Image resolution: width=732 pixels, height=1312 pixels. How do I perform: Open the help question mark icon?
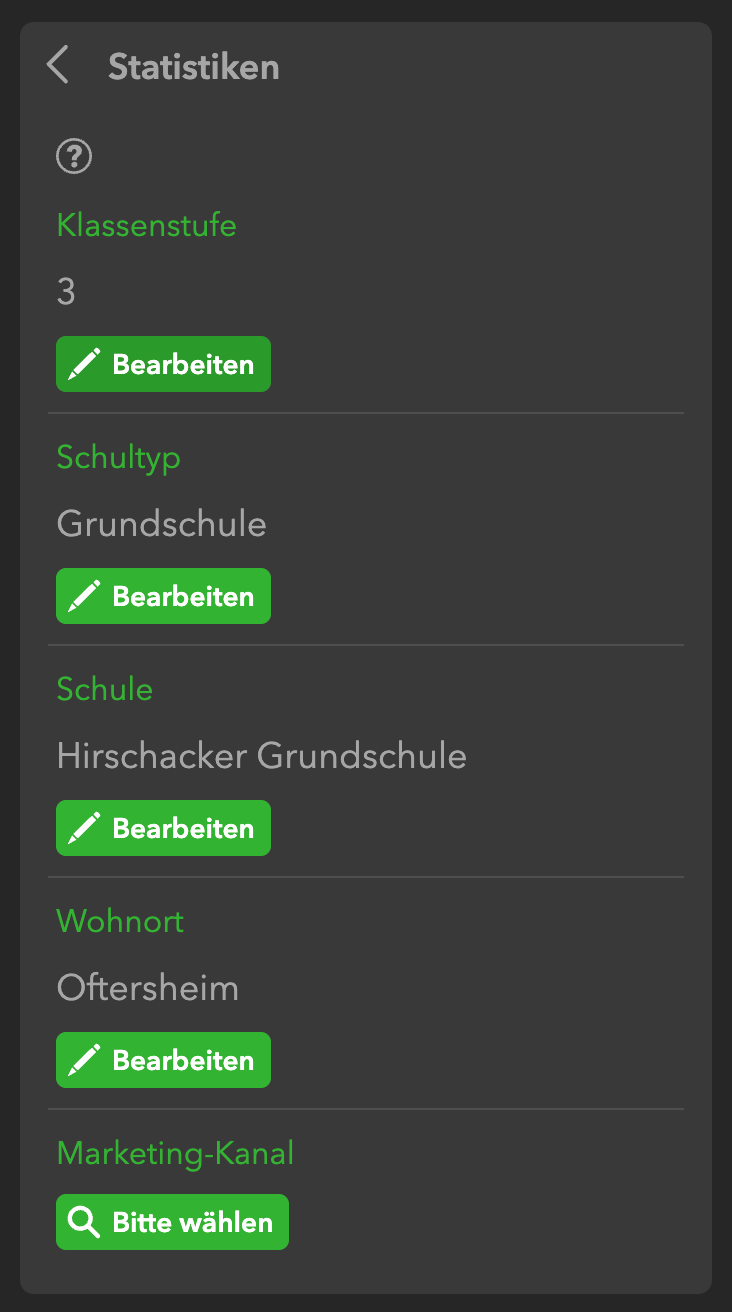point(74,156)
